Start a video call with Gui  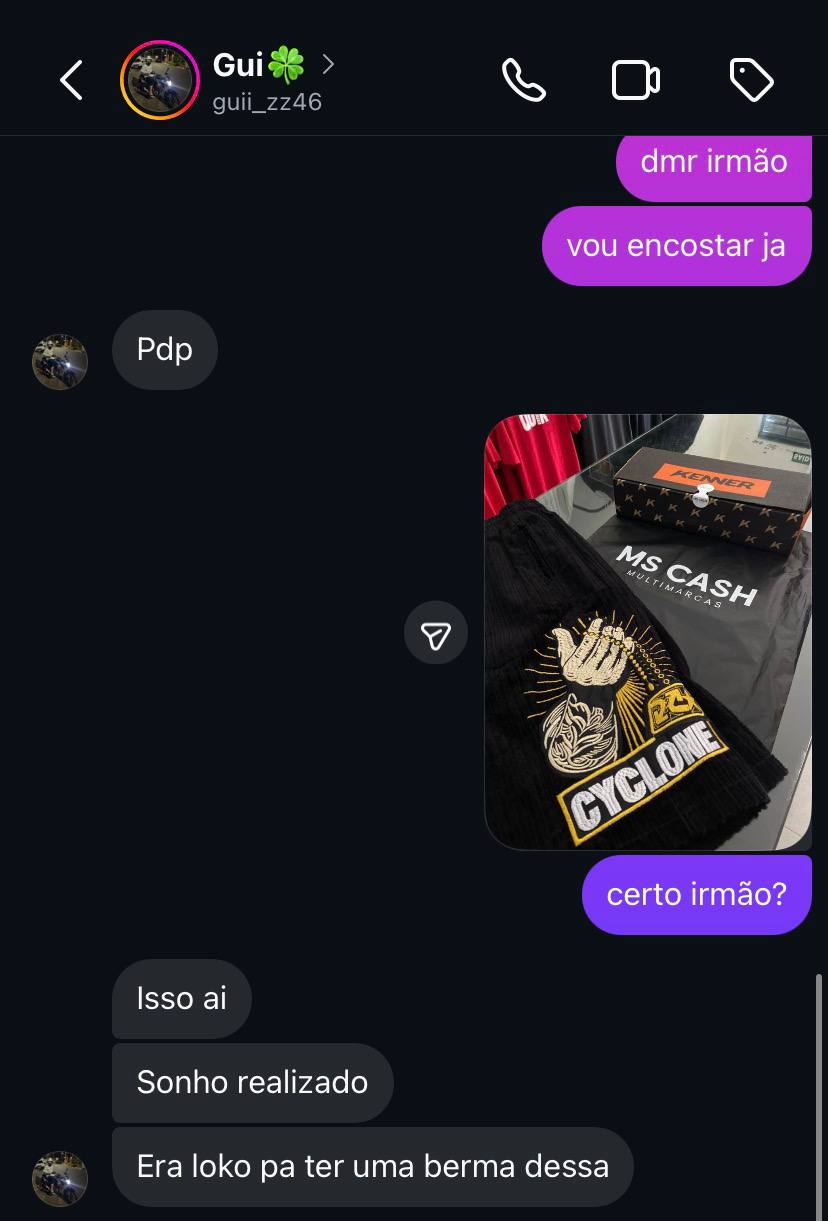635,80
